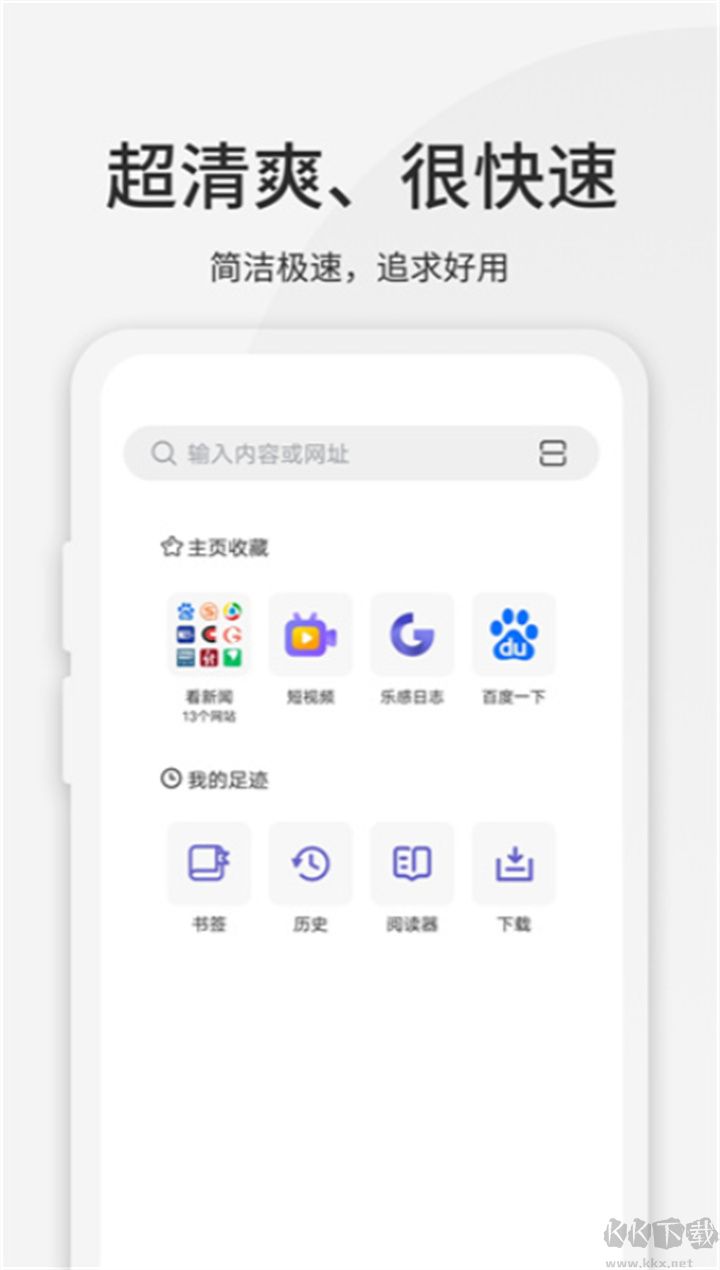The height and width of the screenshot is (1270, 720).
Task: Open the 书签 bookmarks icon
Action: [209, 863]
